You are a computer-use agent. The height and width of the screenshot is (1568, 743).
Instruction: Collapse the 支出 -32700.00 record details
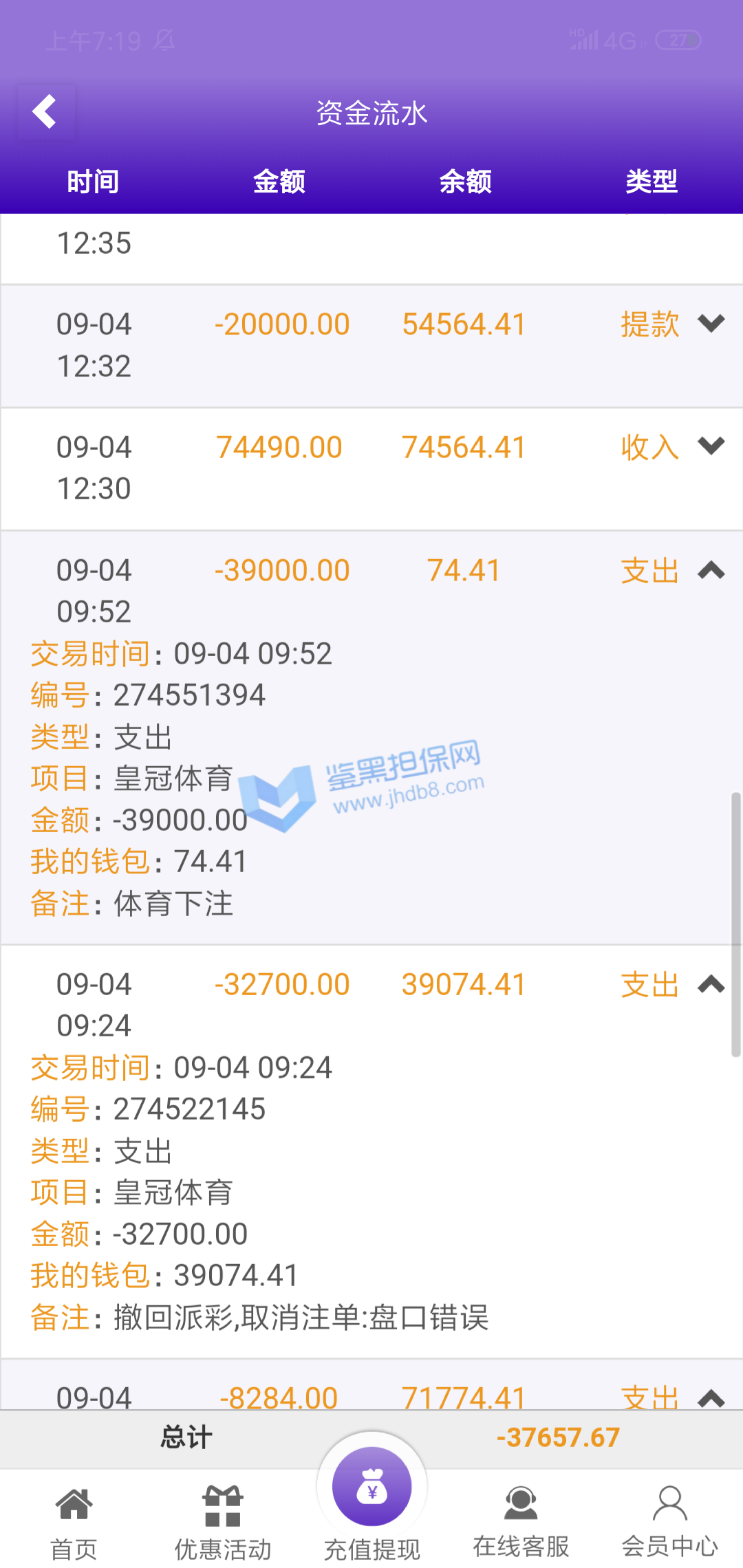711,984
